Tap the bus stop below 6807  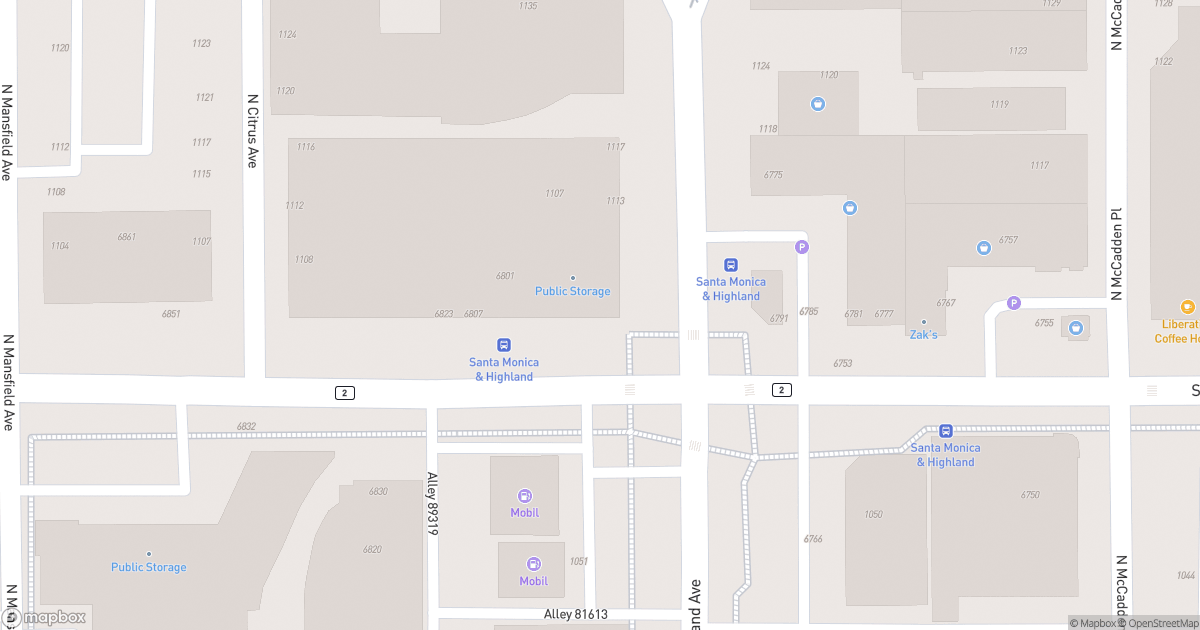pos(503,345)
